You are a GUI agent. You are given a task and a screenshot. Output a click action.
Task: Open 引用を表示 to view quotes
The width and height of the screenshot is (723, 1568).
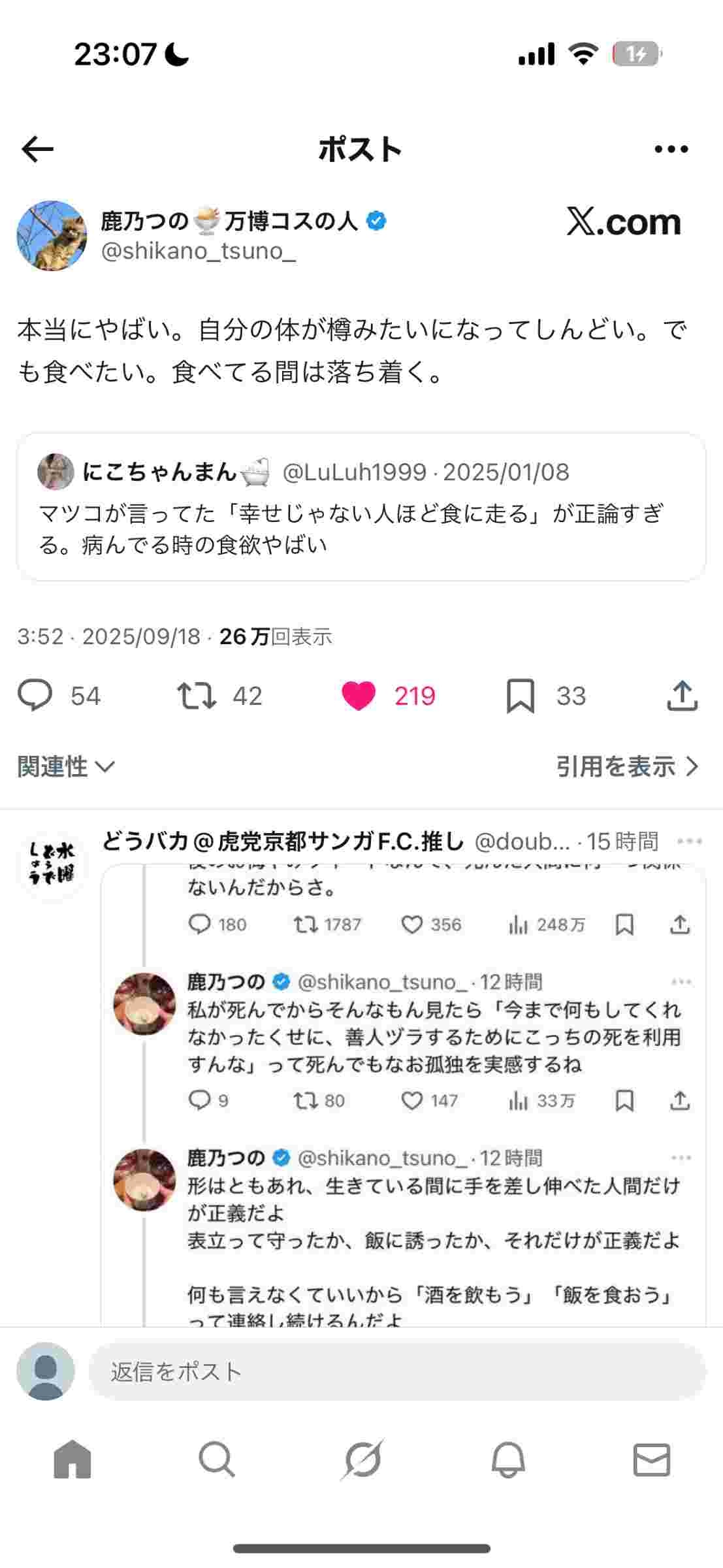pyautogui.click(x=627, y=766)
